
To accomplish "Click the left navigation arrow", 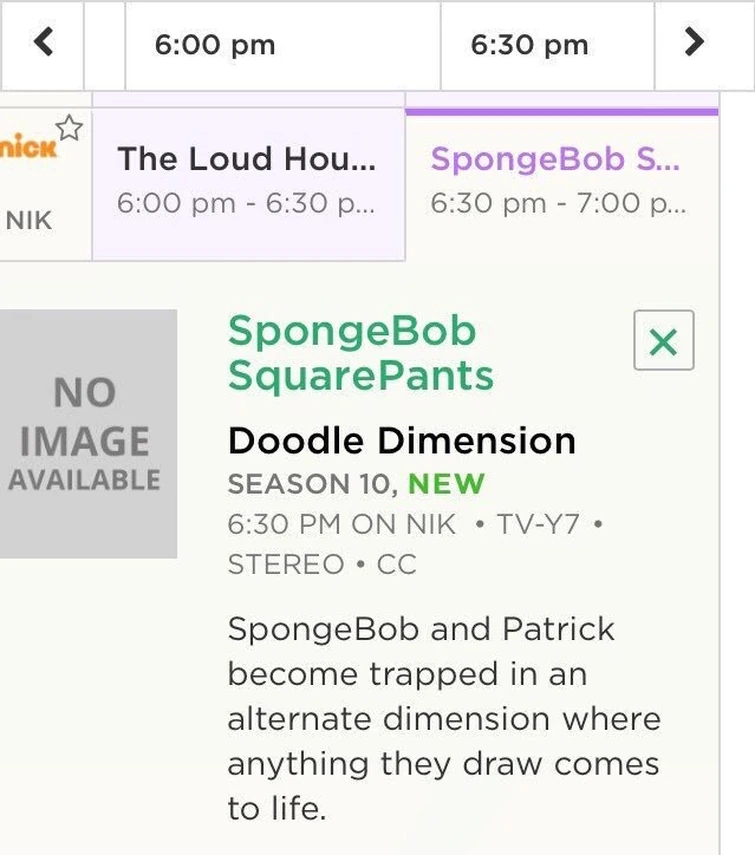I will tap(42, 44).
